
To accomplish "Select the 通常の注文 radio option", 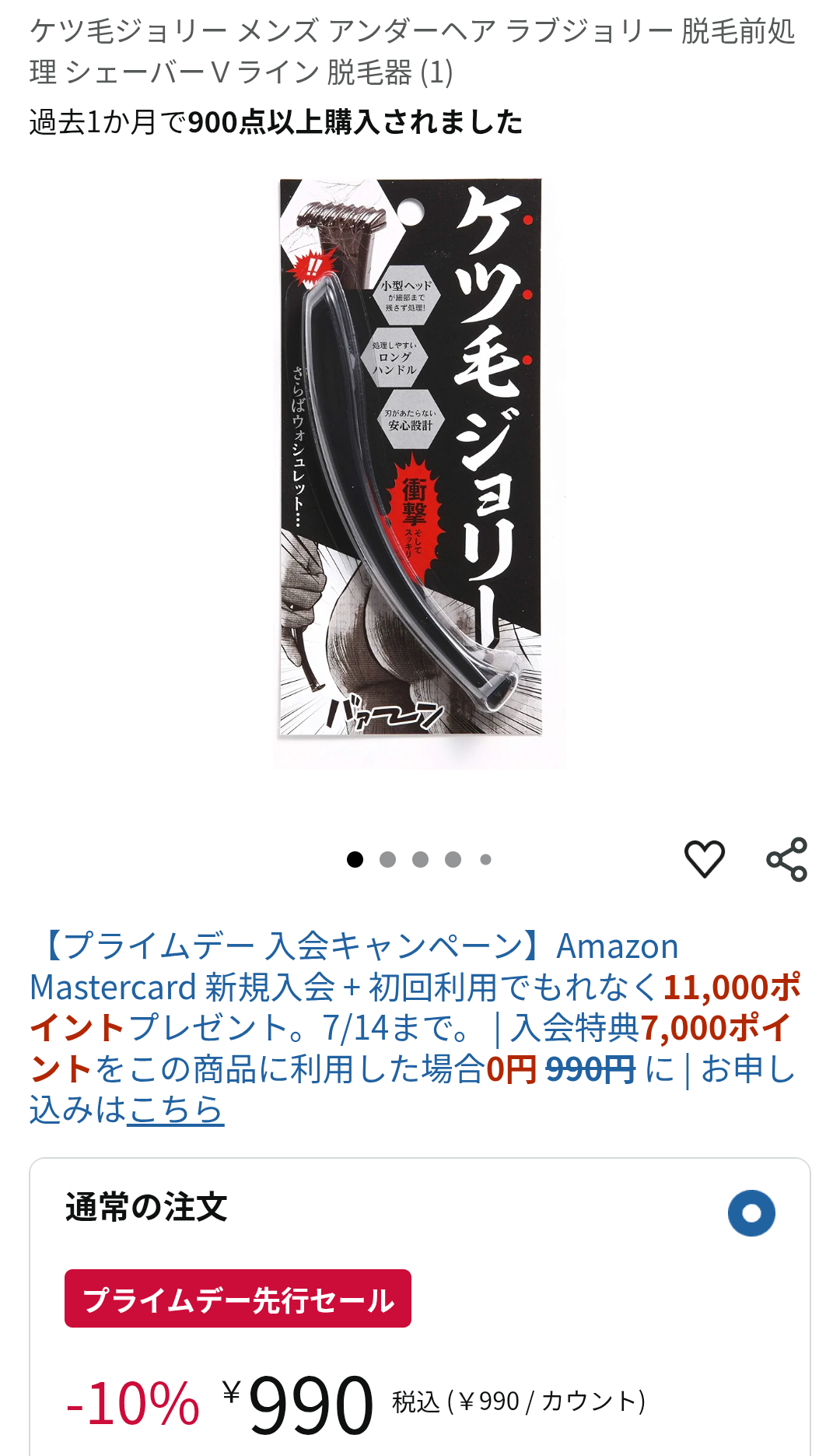I will point(751,1212).
